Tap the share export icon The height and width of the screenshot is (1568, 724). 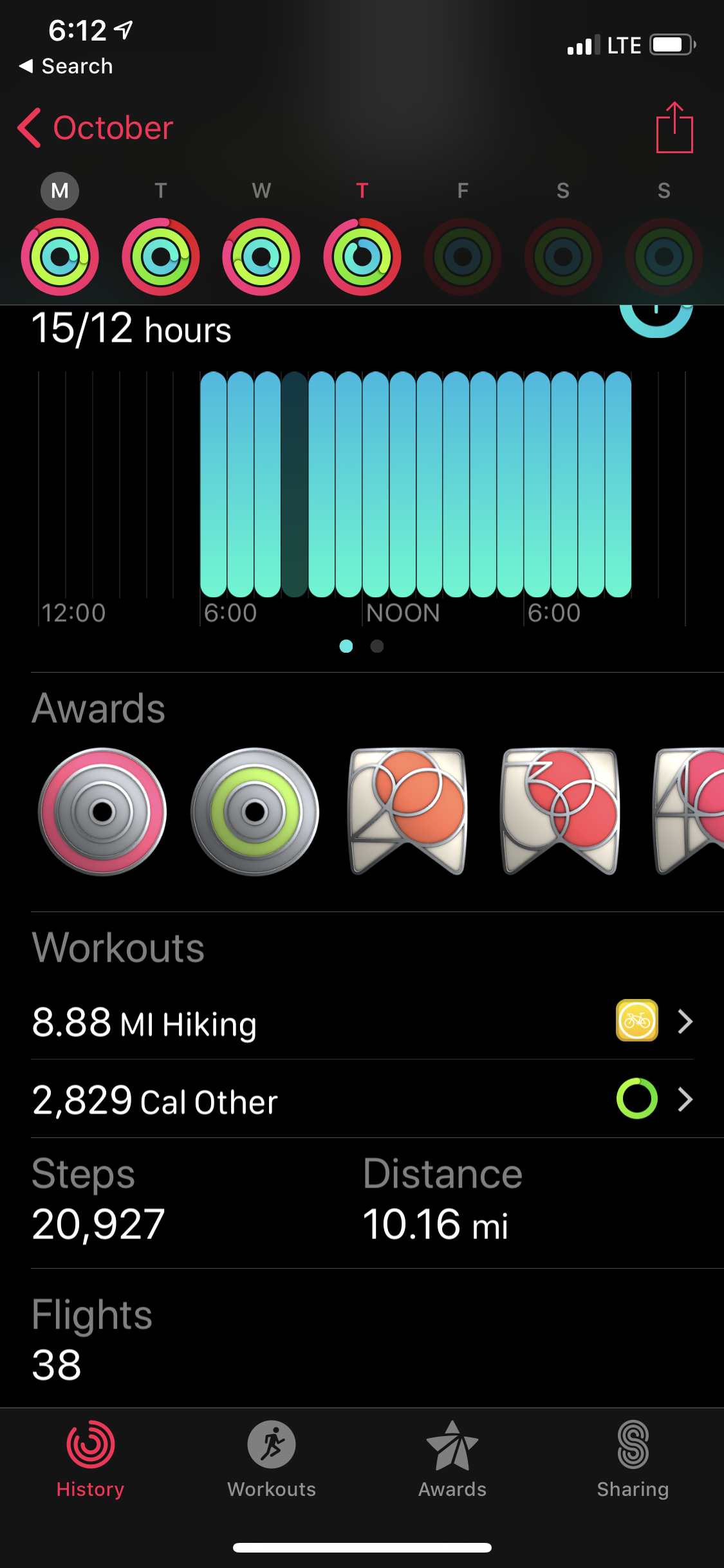click(x=674, y=127)
